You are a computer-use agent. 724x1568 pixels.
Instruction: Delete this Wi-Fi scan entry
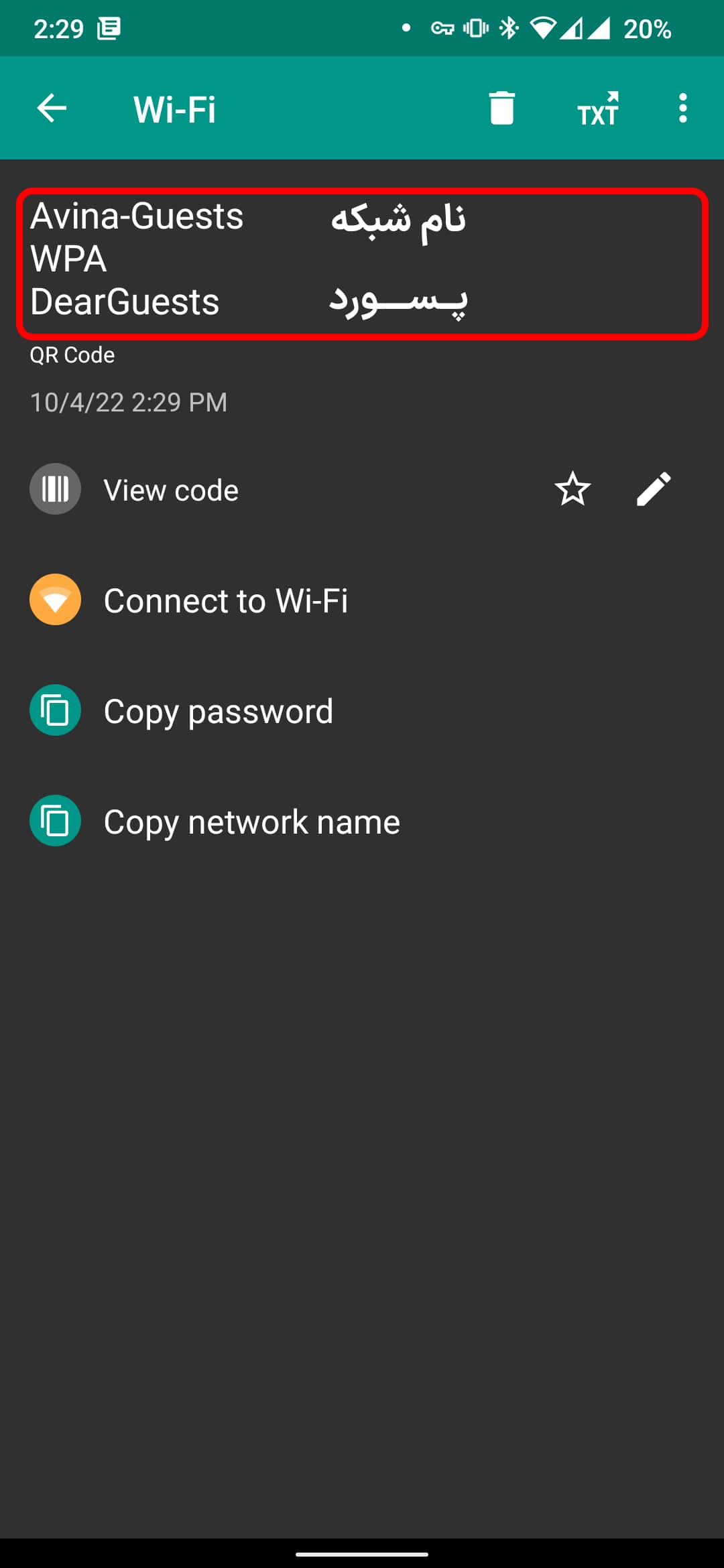pyautogui.click(x=501, y=108)
